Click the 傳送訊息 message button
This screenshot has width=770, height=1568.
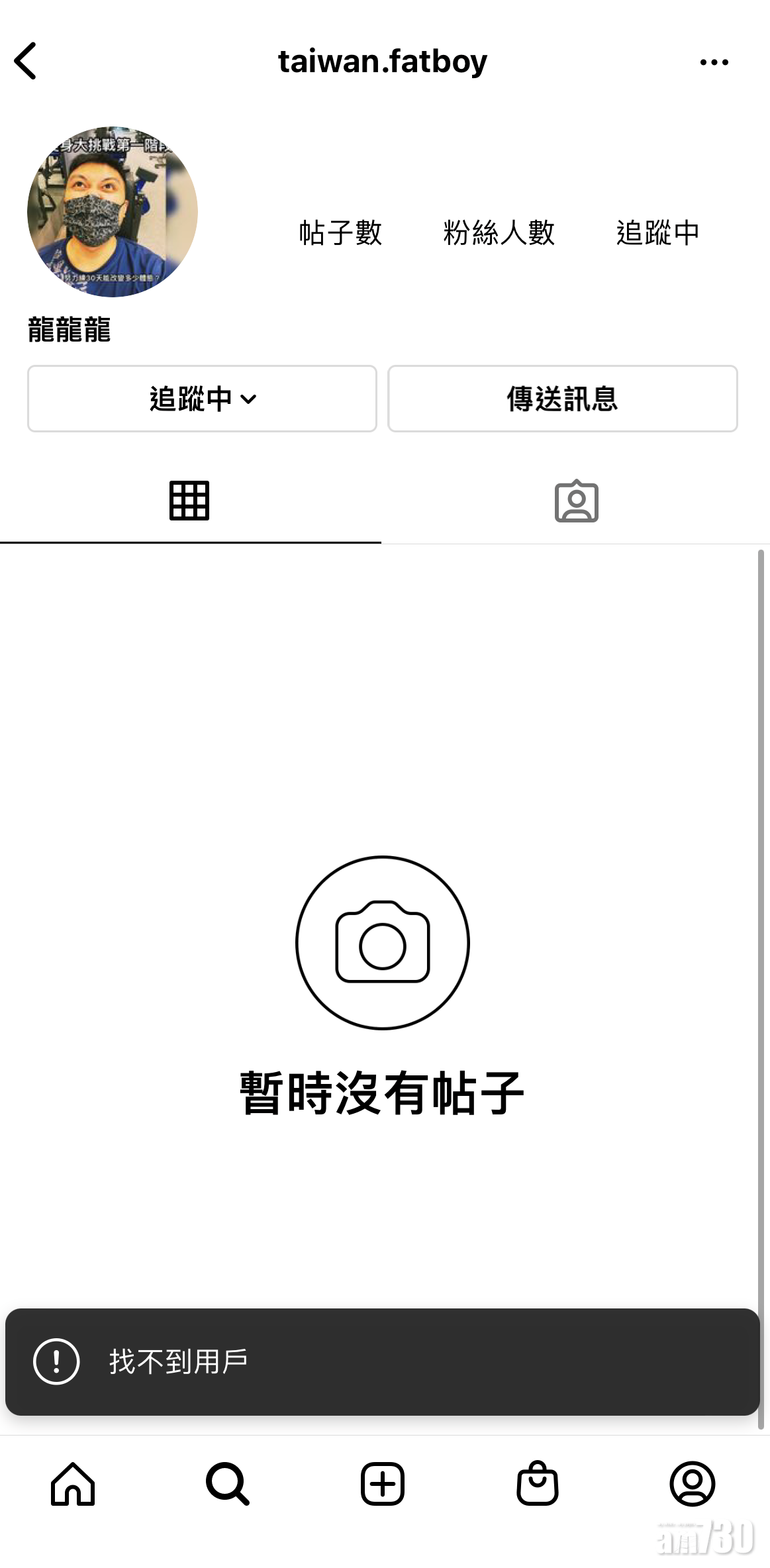(x=562, y=398)
